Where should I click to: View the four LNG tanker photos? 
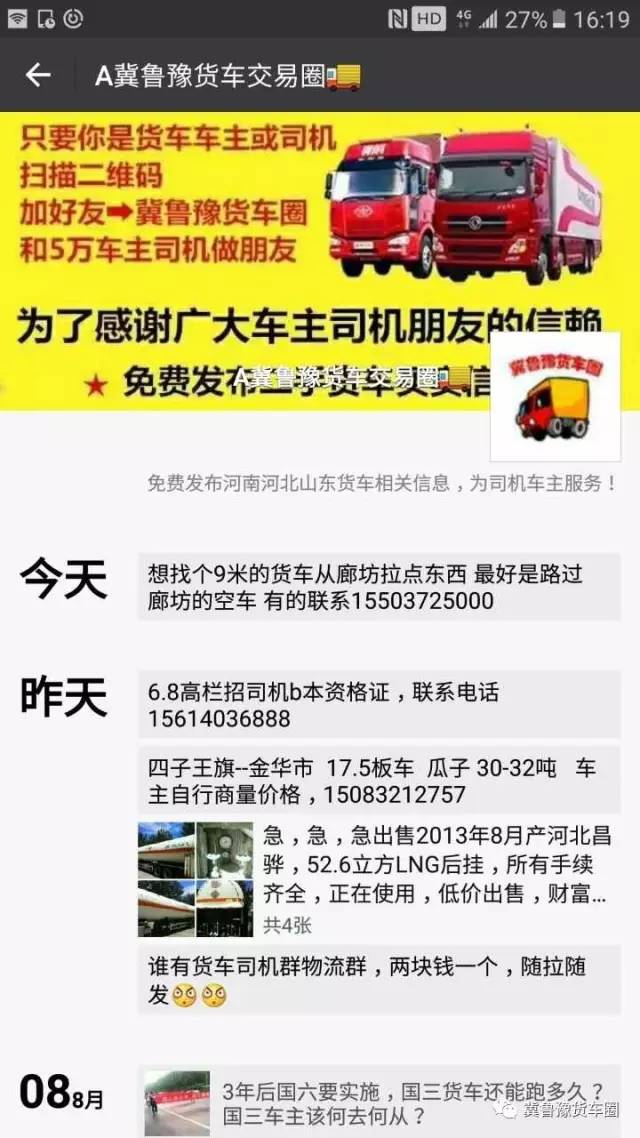point(196,879)
